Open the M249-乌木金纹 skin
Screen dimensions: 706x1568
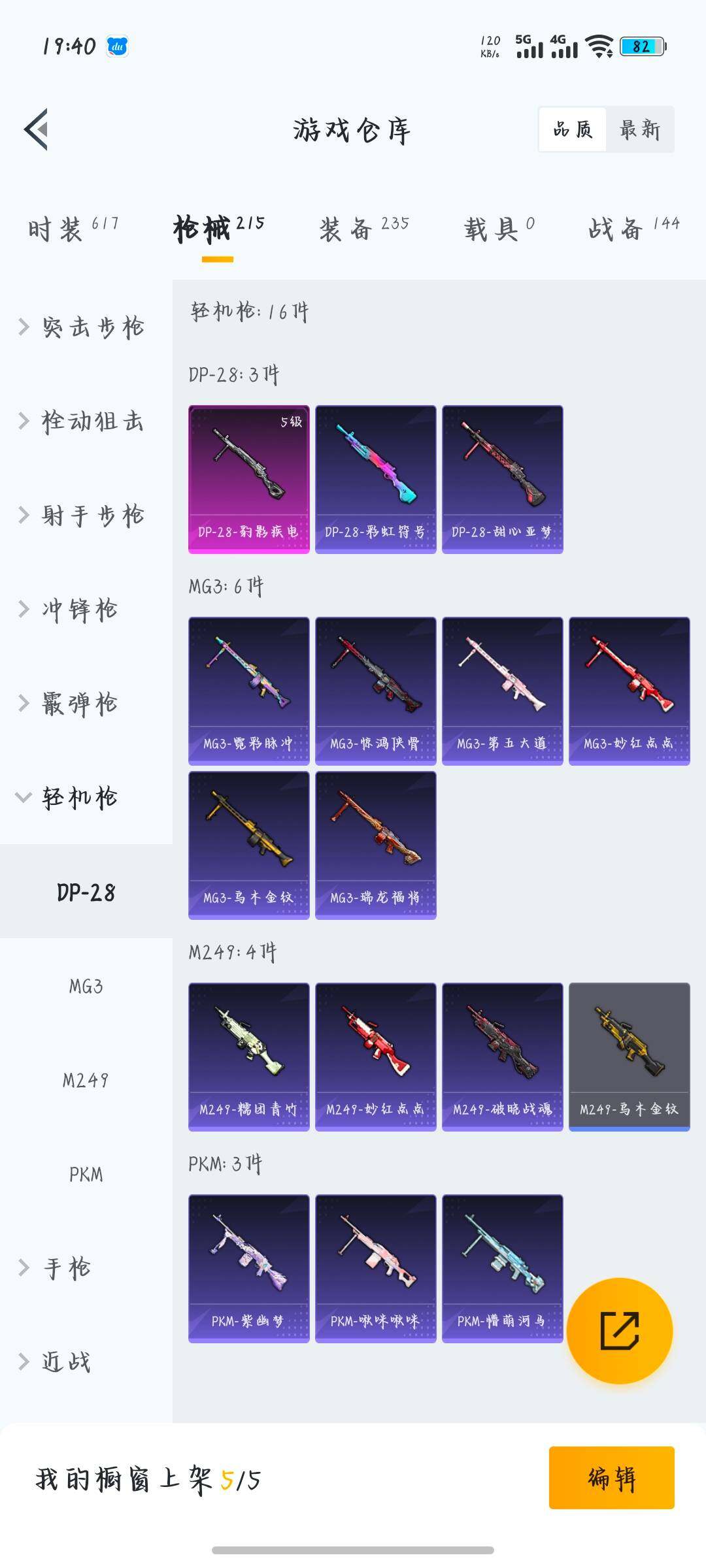coord(629,1056)
